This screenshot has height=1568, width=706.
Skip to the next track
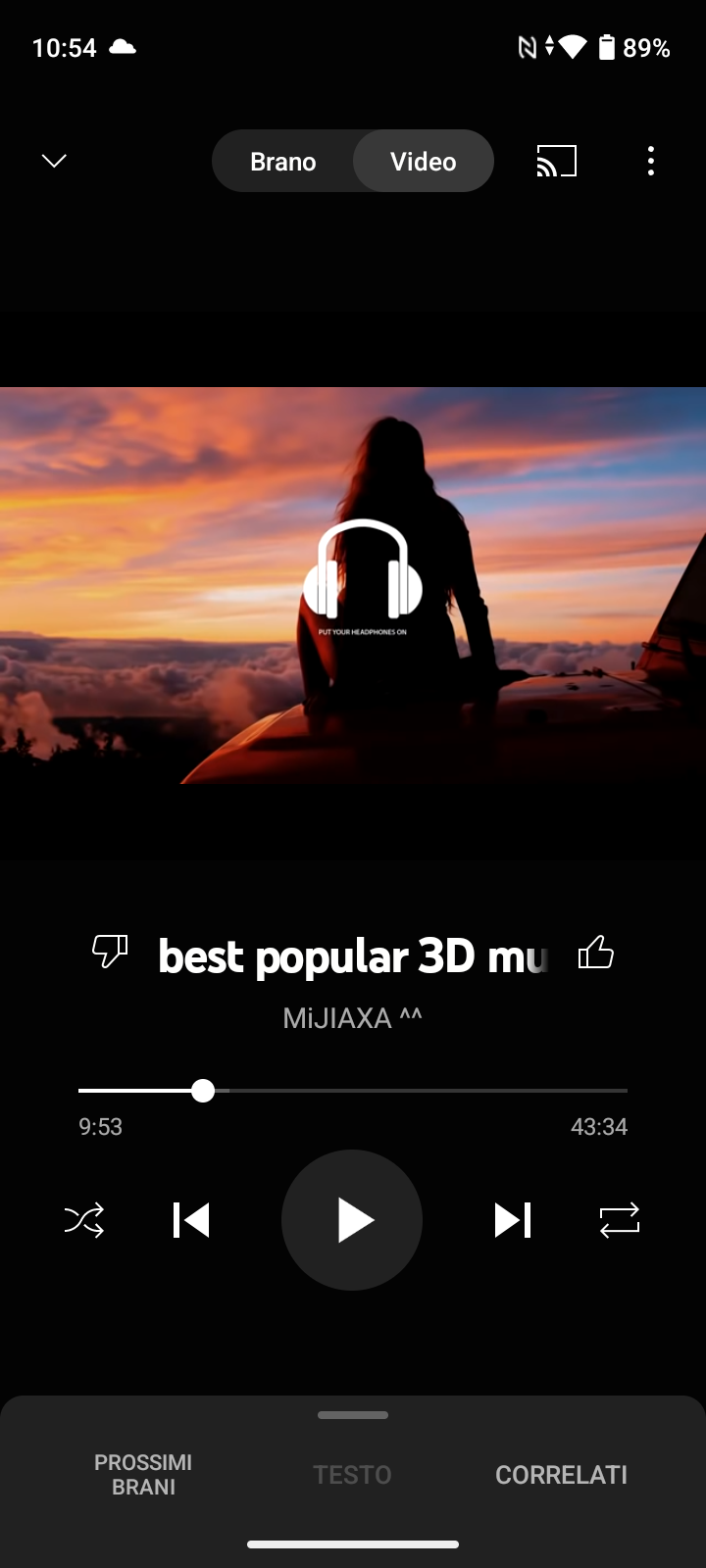point(513,1220)
